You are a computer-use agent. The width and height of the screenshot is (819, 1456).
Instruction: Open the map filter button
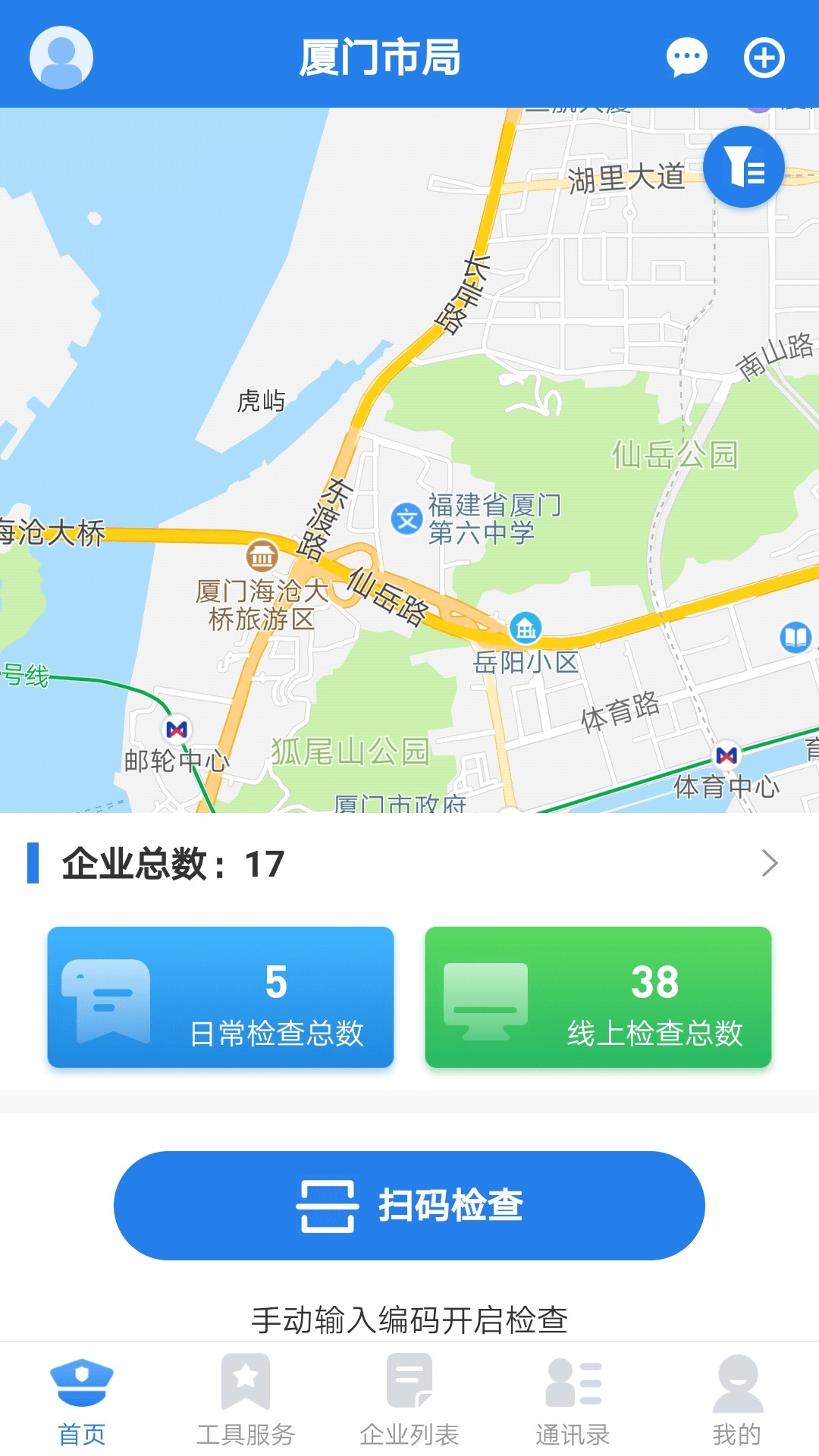(743, 167)
